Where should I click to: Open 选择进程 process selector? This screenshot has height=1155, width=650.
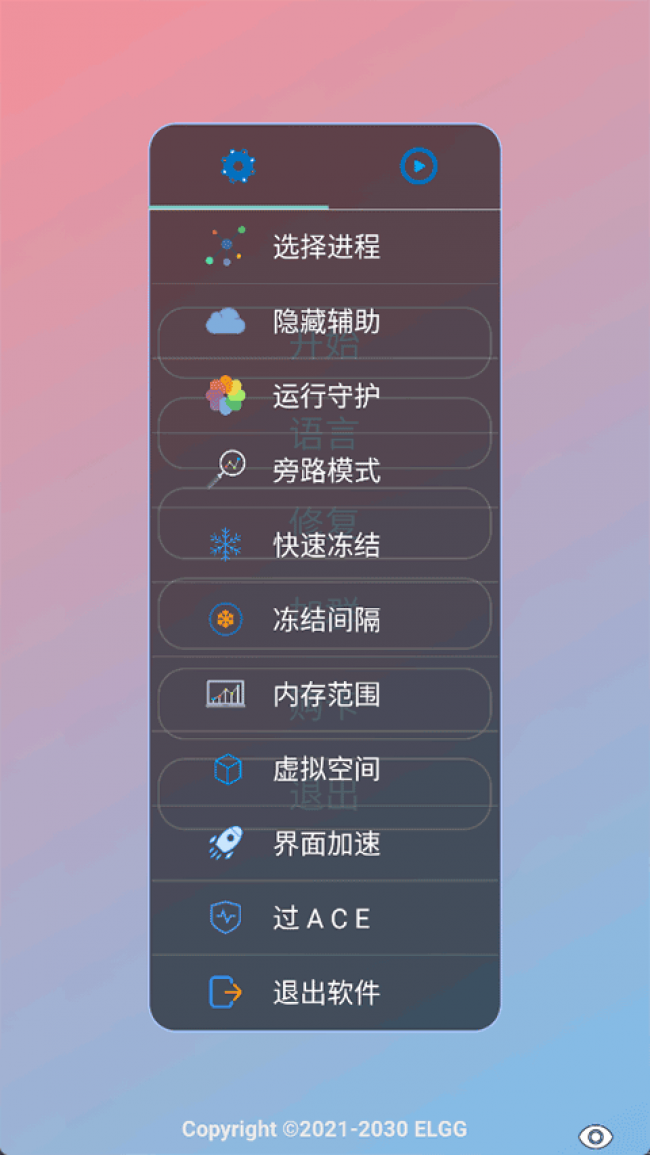(325, 247)
